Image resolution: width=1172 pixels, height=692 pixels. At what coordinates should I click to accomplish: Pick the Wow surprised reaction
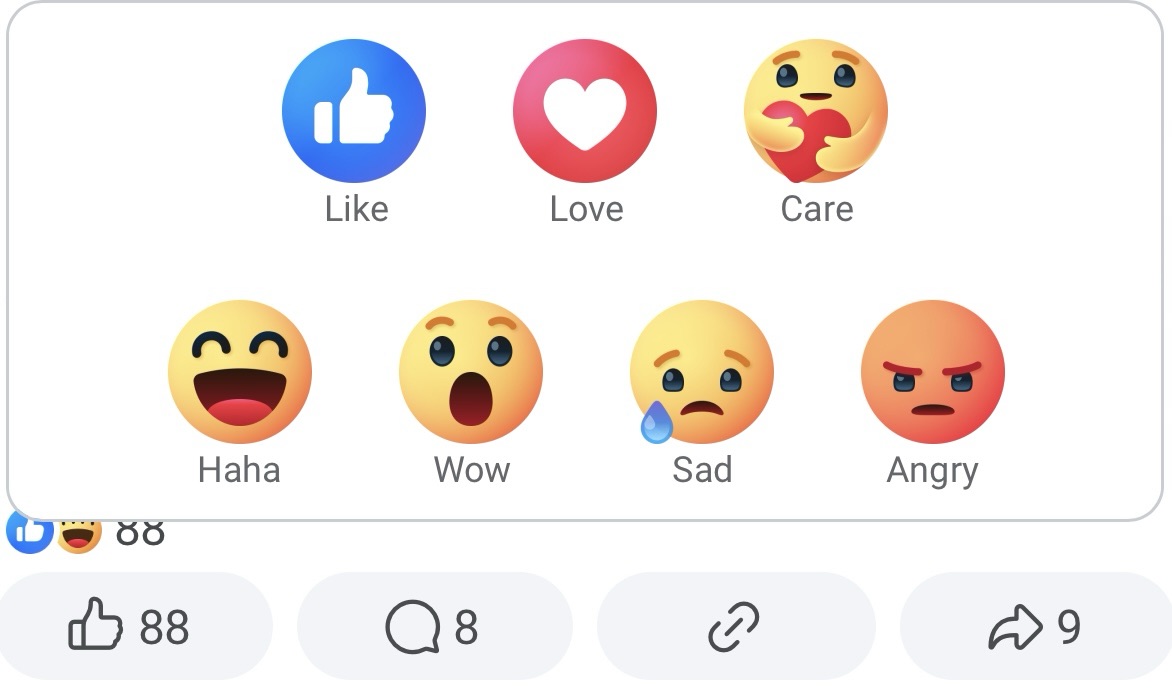[x=470, y=372]
